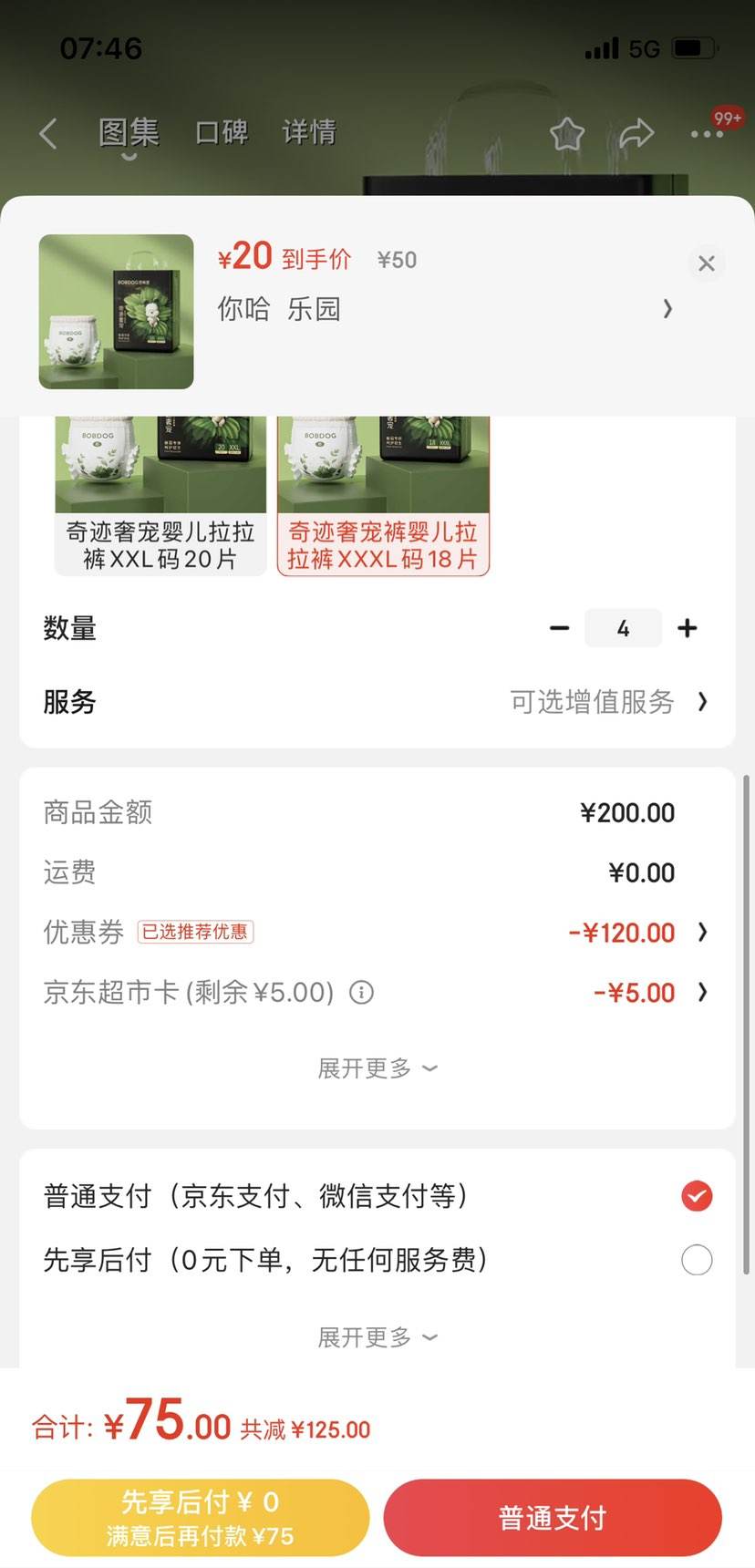Show info about 京东超市卡 balance
The height and width of the screenshot is (1568, 755).
pos(362,992)
